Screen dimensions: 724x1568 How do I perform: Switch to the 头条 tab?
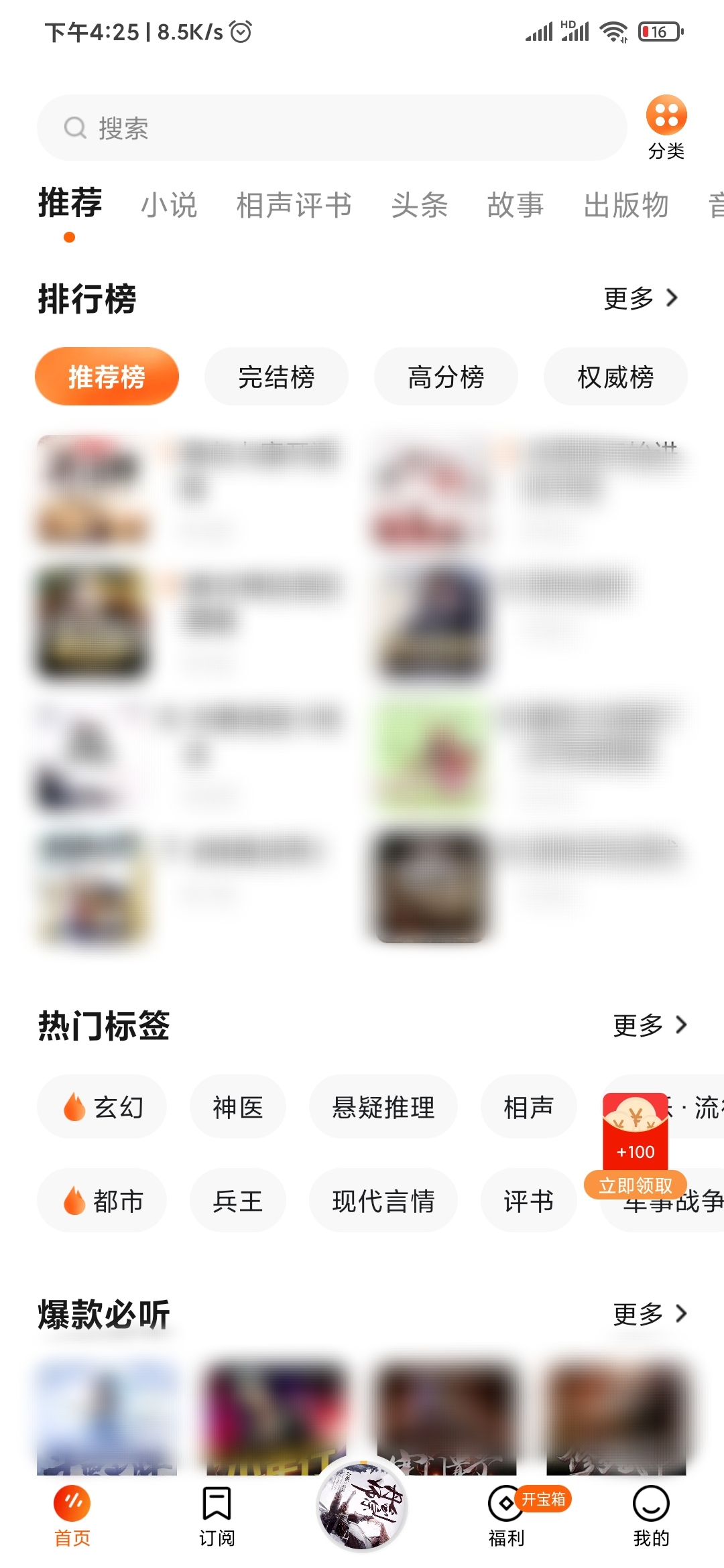point(420,205)
